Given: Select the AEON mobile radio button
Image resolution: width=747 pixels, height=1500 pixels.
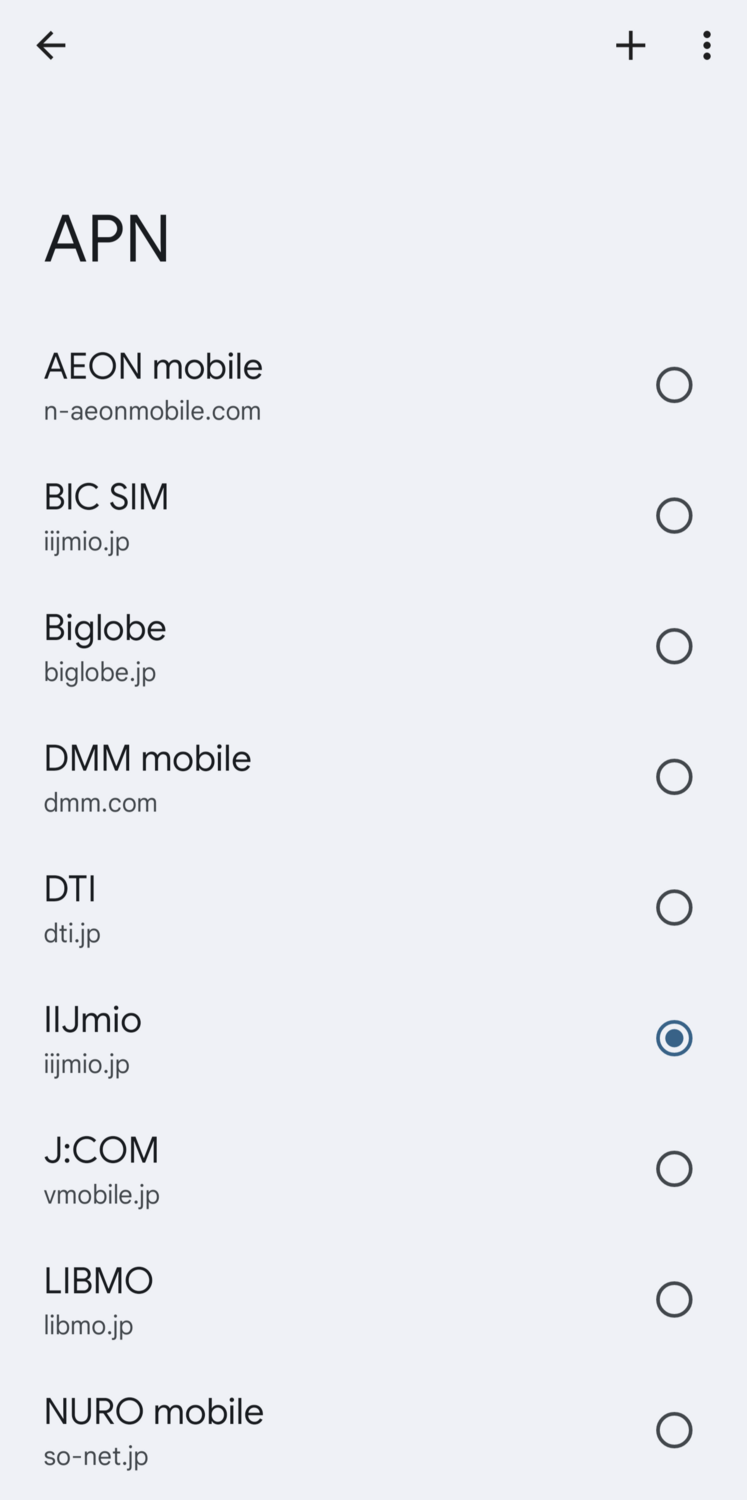Looking at the screenshot, I should [673, 385].
